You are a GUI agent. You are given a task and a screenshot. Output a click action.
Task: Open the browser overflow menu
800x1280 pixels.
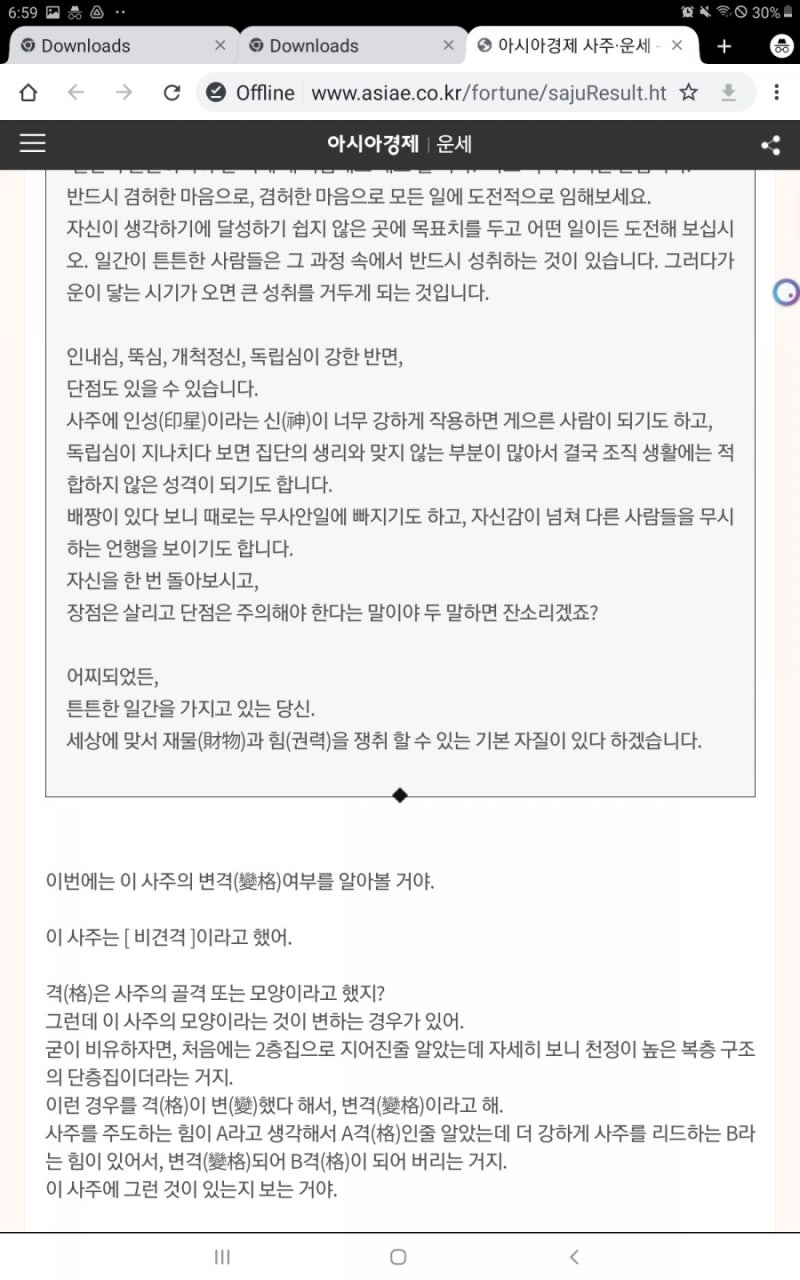[776, 93]
